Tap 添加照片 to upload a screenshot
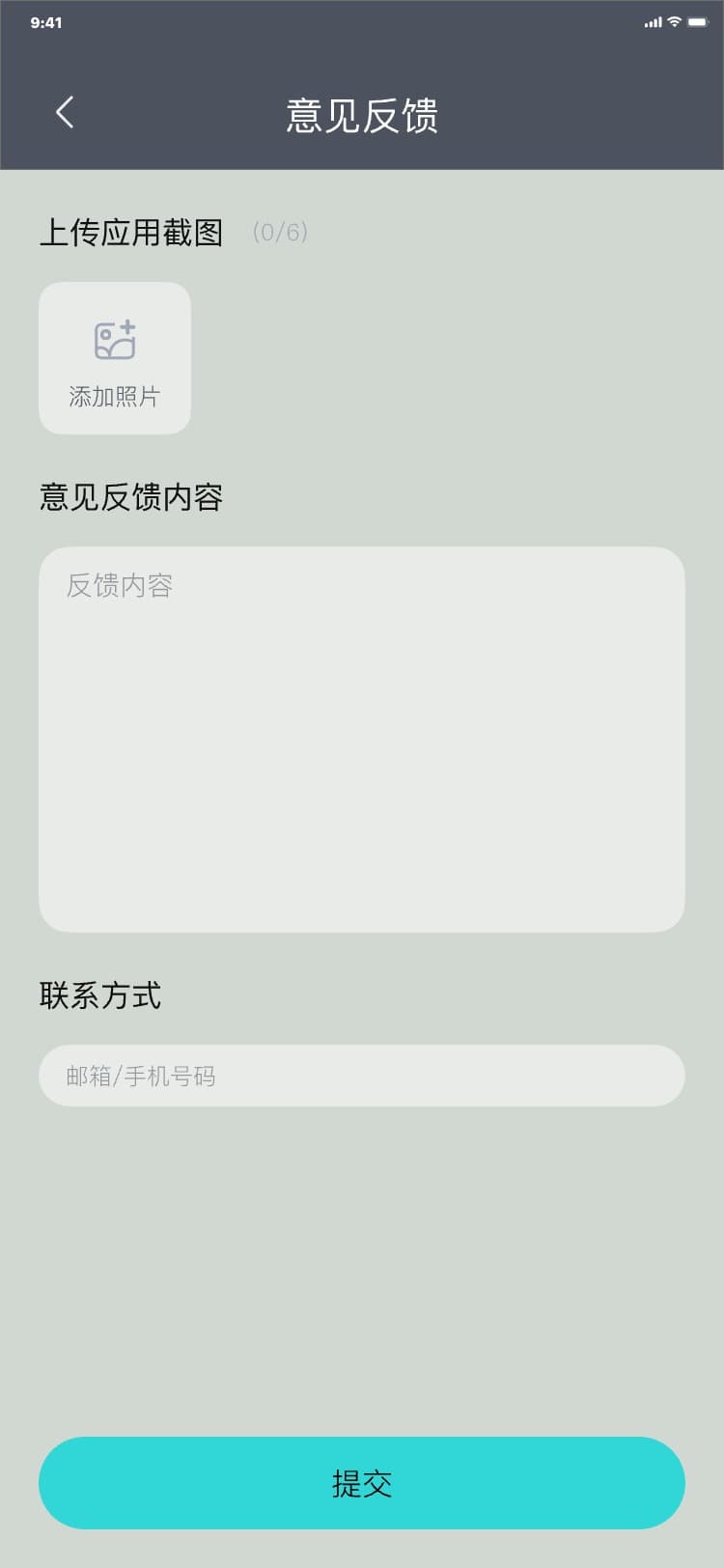The image size is (724, 1568). tap(115, 358)
